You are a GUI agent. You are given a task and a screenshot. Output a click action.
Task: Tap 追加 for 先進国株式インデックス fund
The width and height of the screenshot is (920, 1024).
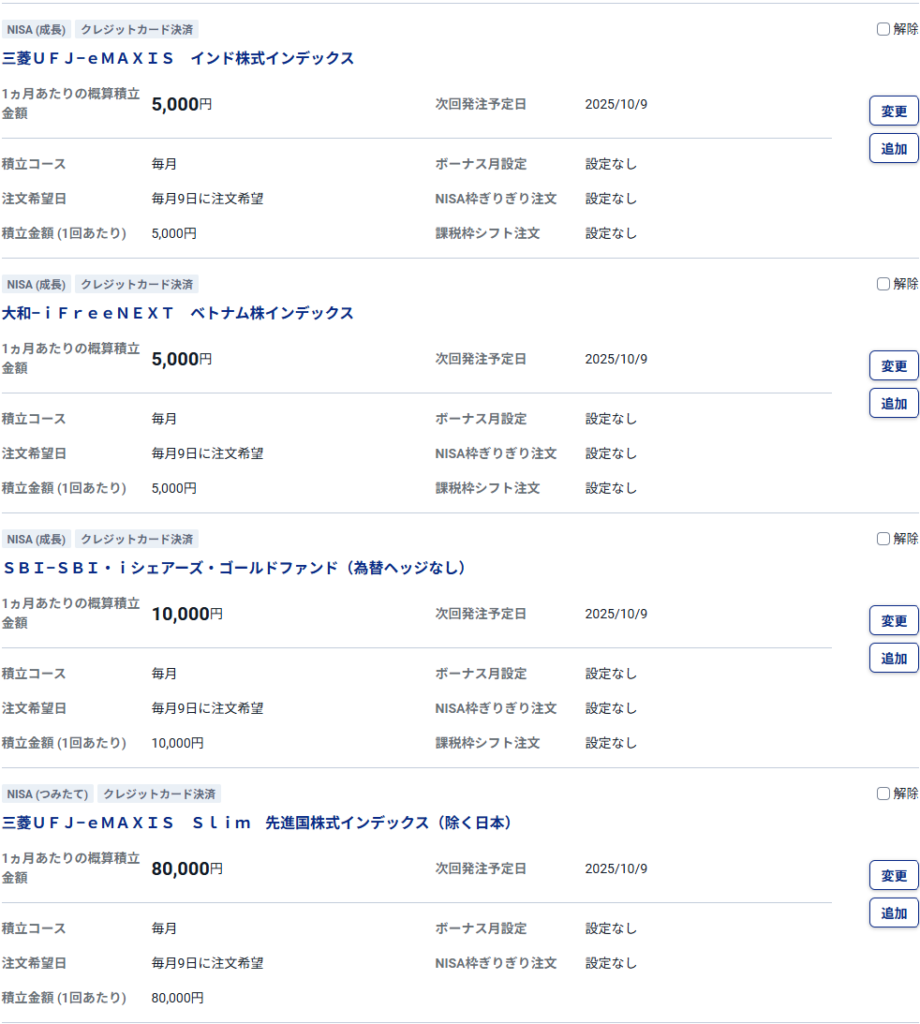pos(893,914)
